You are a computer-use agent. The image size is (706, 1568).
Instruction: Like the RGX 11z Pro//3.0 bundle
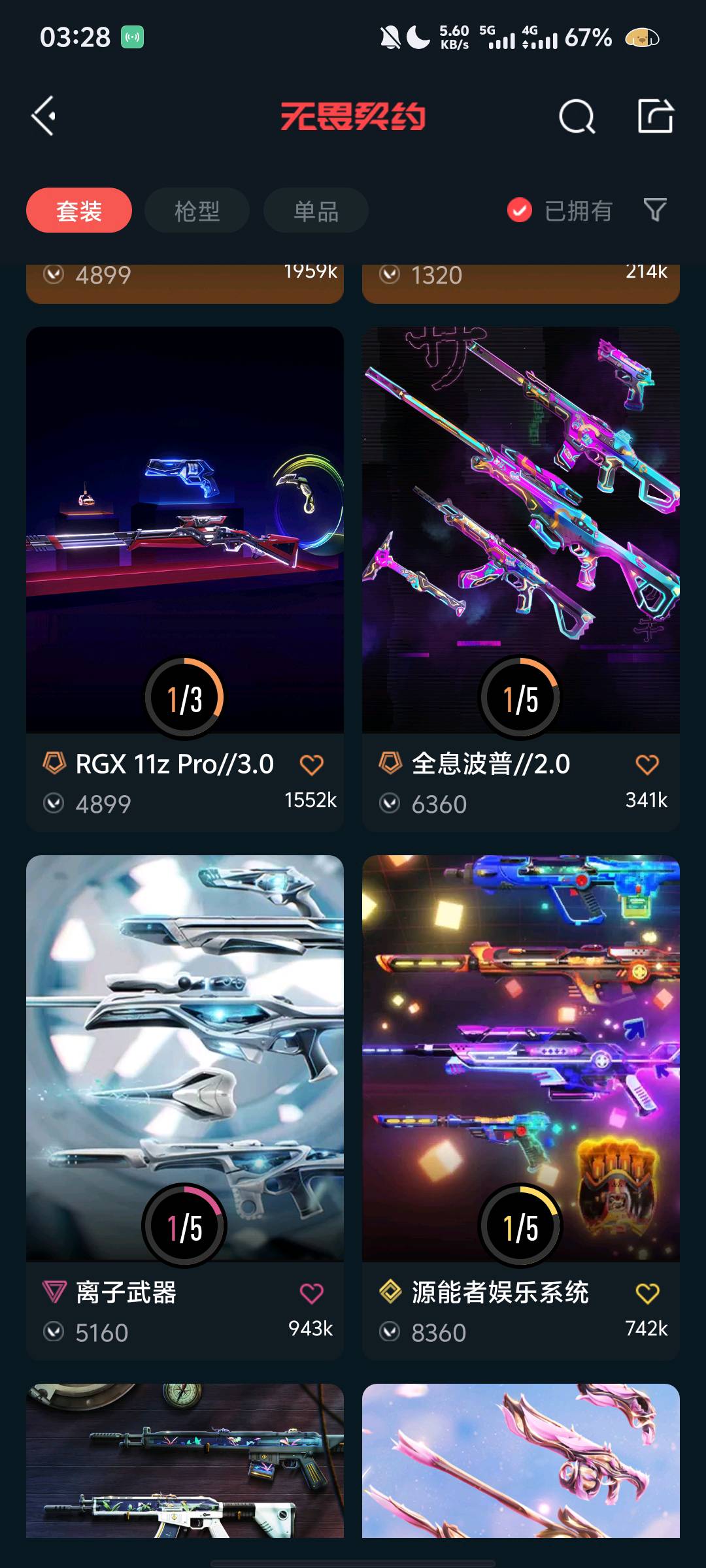tap(312, 764)
